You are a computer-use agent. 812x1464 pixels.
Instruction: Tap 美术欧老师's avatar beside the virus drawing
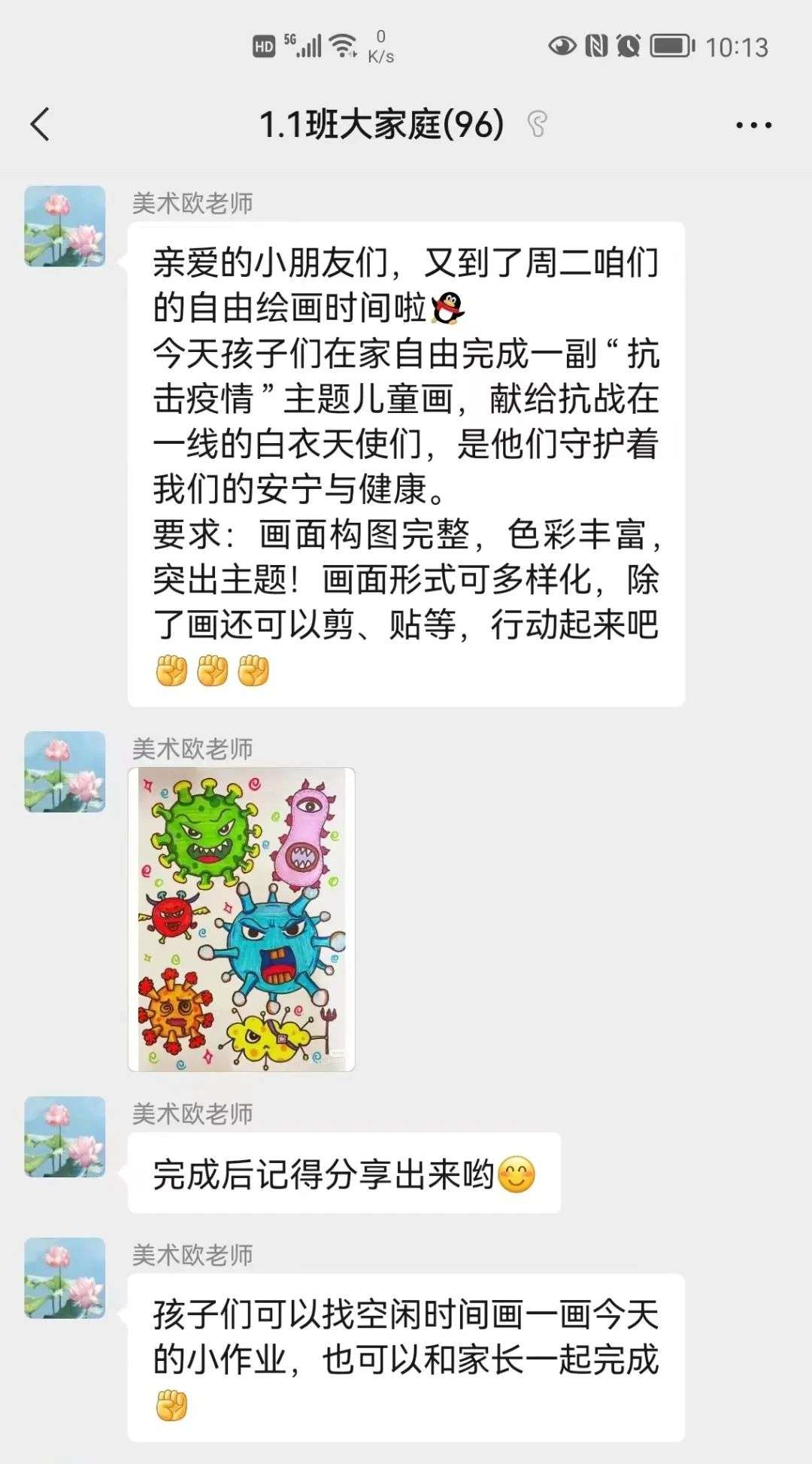point(65,772)
